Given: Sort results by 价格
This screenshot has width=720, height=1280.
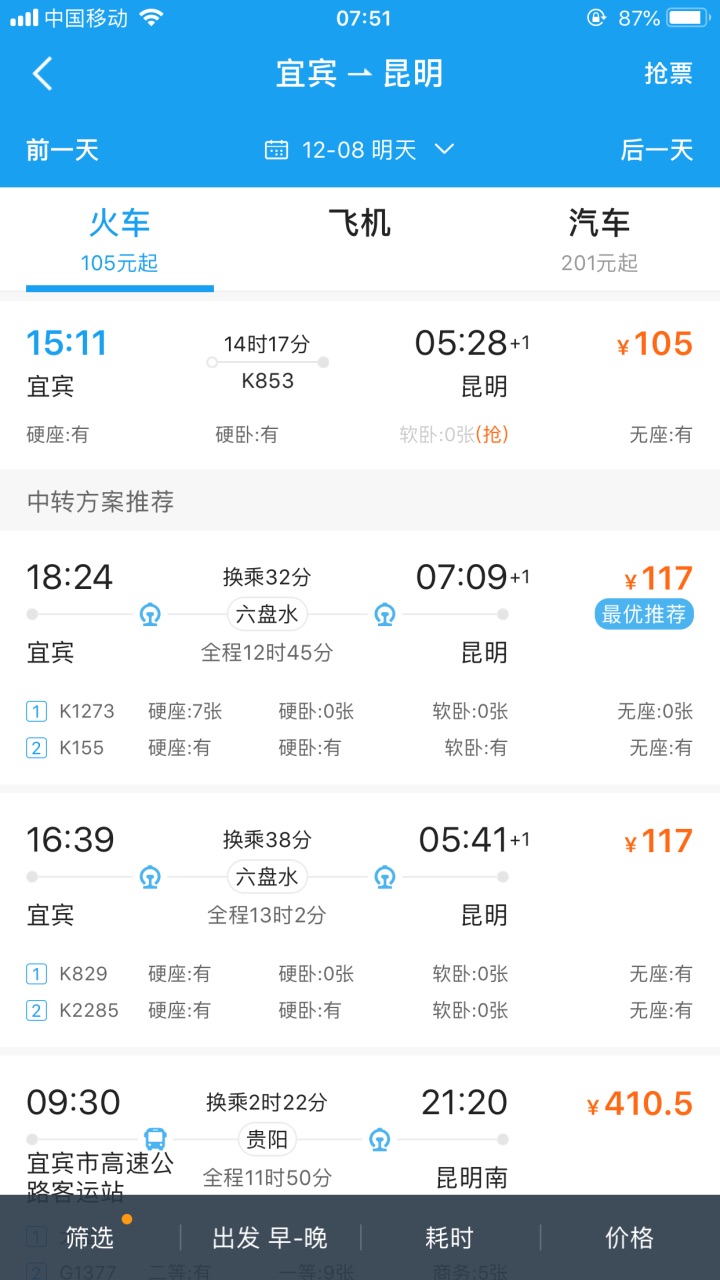Looking at the screenshot, I should pos(630,1238).
